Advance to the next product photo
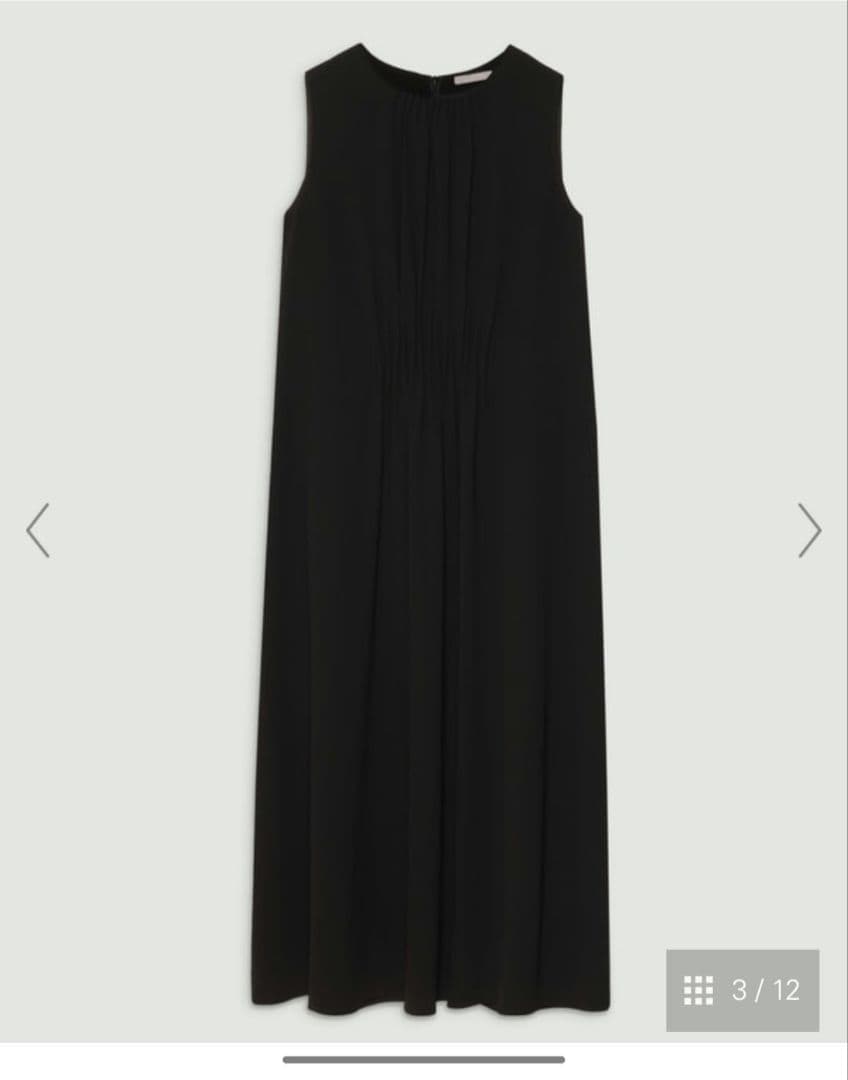The width and height of the screenshot is (848, 1080). [x=810, y=529]
